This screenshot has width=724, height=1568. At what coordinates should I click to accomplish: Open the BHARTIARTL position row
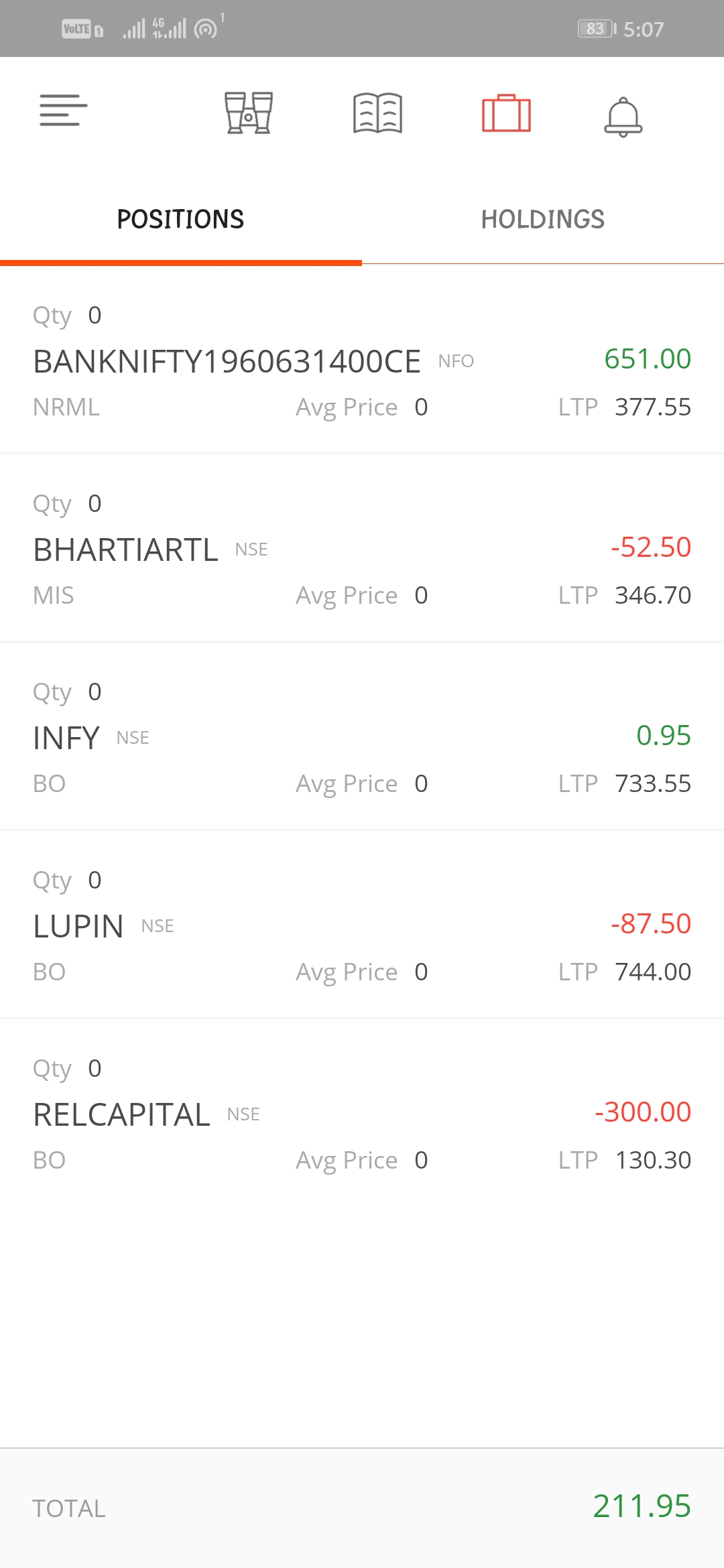(x=362, y=549)
